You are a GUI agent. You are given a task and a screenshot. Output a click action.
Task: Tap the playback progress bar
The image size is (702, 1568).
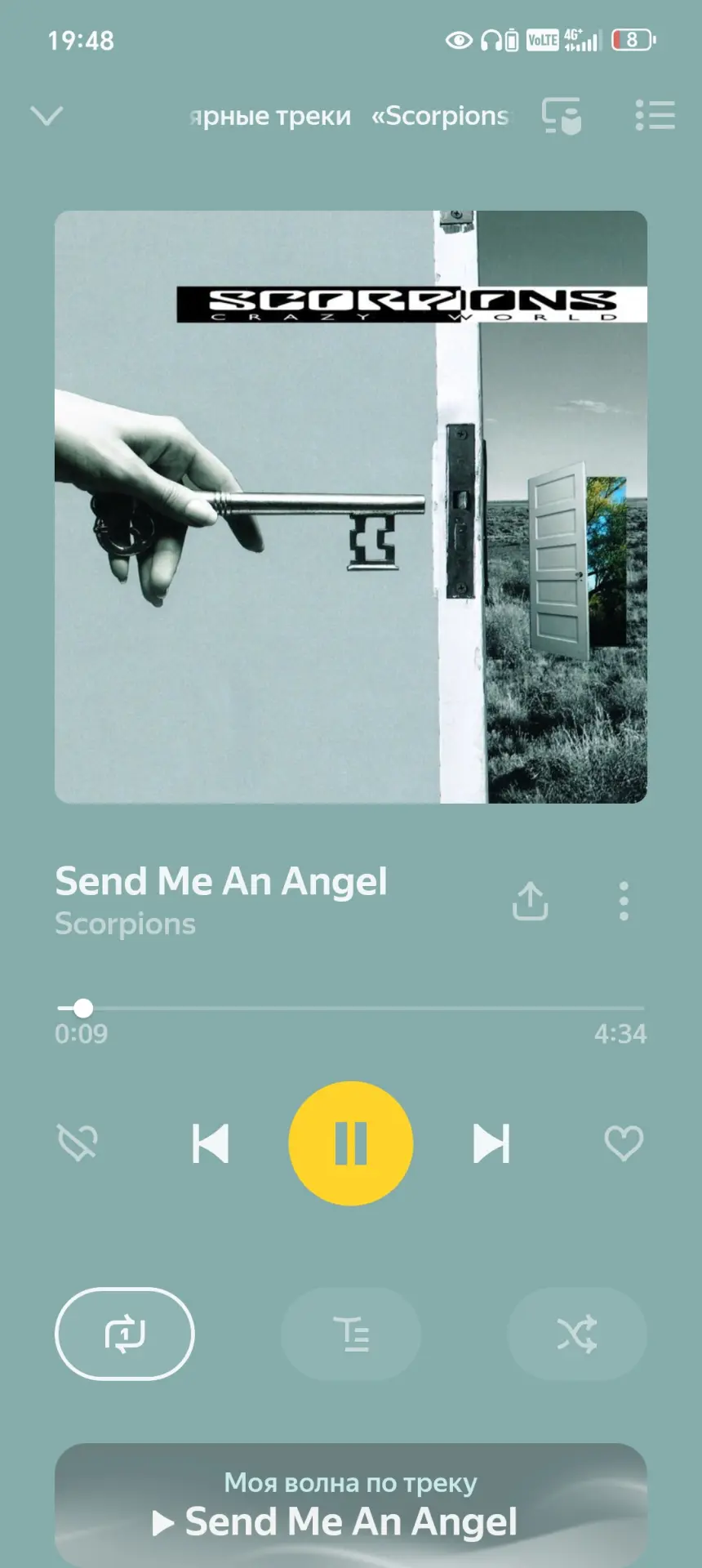[351, 1009]
